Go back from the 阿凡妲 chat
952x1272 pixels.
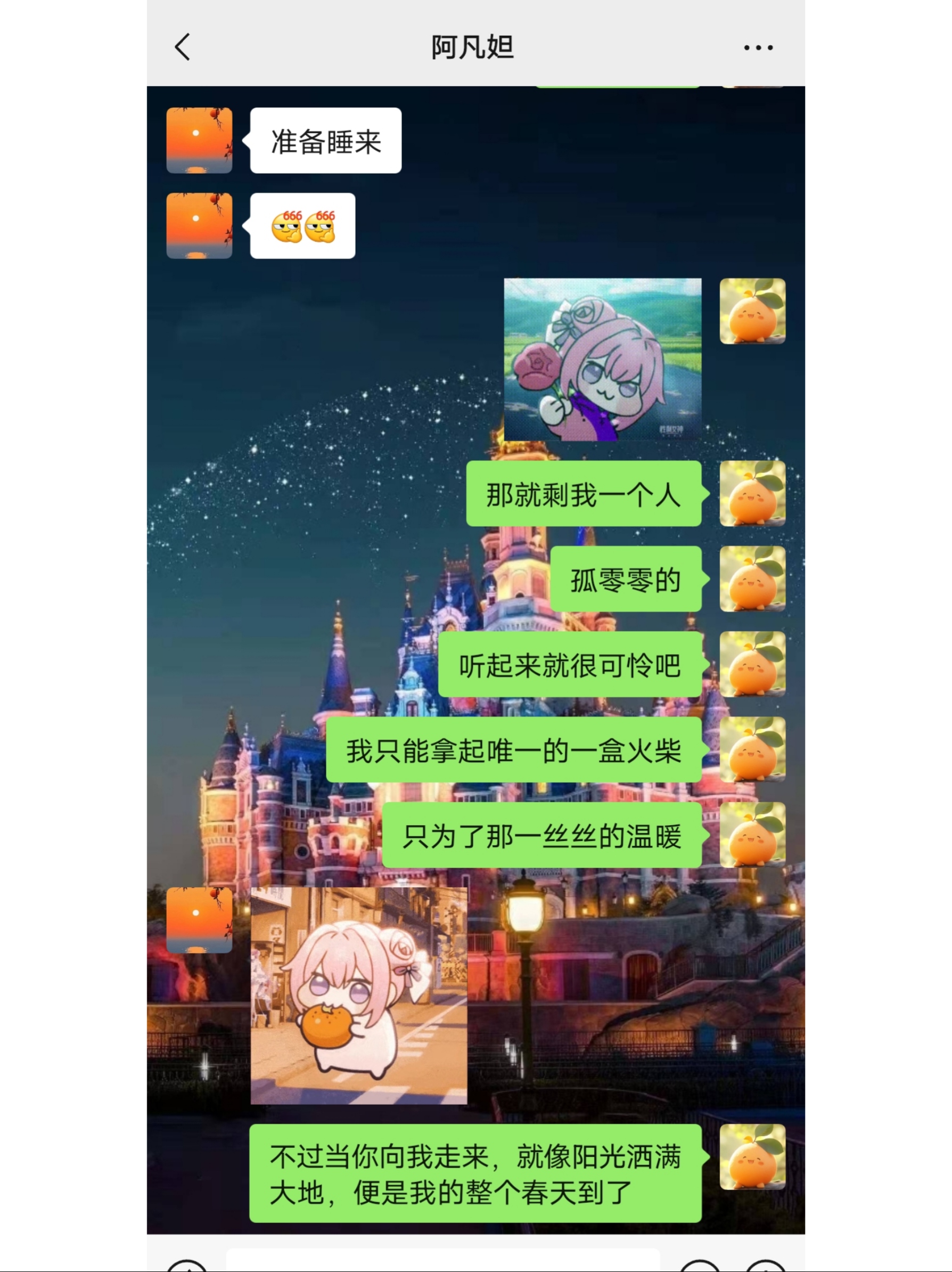coord(183,47)
